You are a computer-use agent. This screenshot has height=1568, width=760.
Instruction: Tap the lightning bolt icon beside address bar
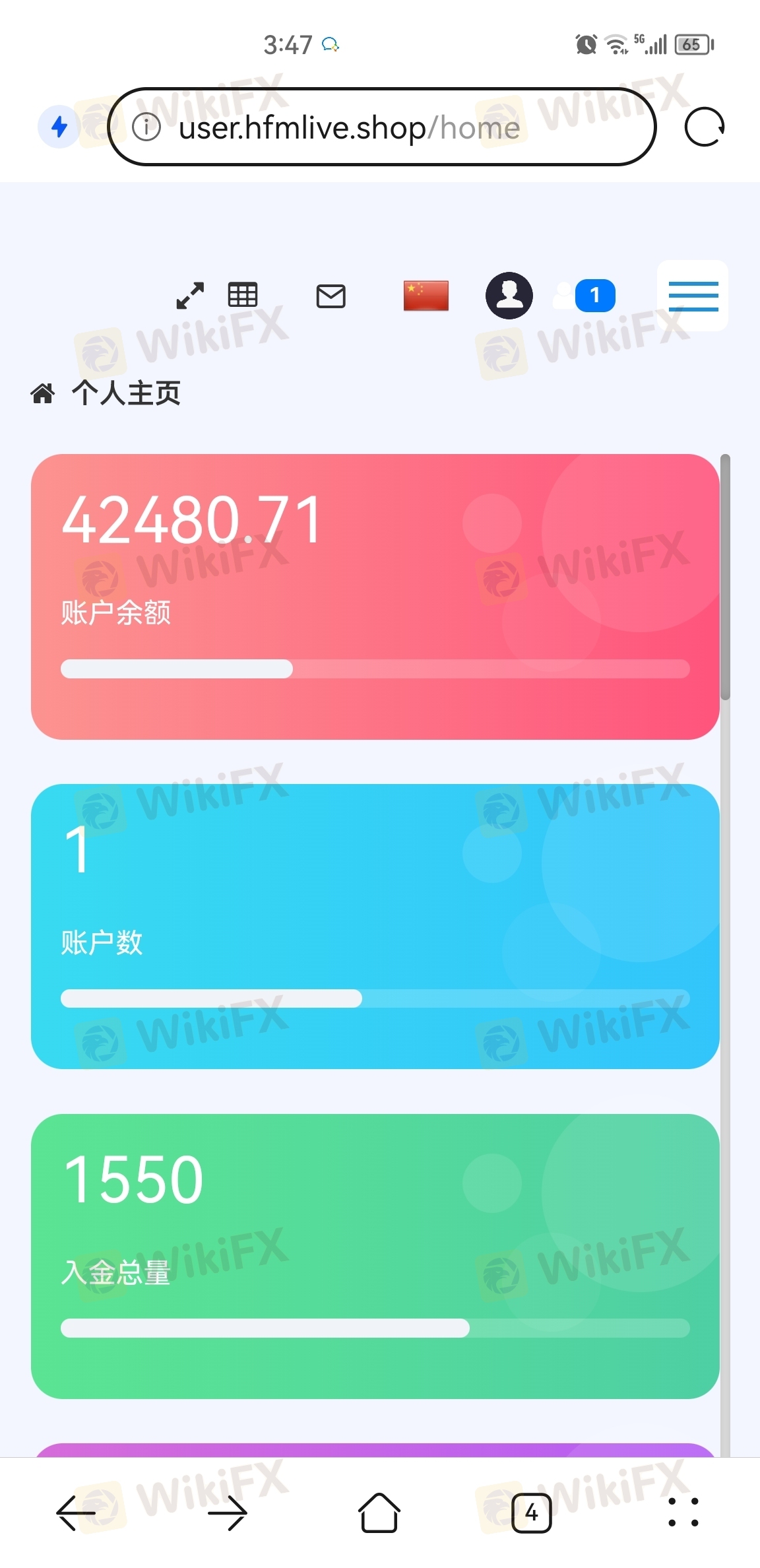[59, 127]
